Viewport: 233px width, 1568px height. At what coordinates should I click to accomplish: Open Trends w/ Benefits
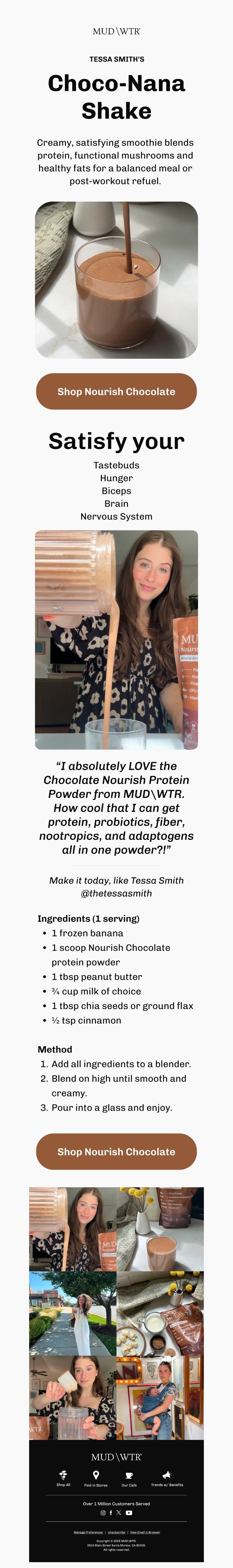pyautogui.click(x=167, y=1478)
